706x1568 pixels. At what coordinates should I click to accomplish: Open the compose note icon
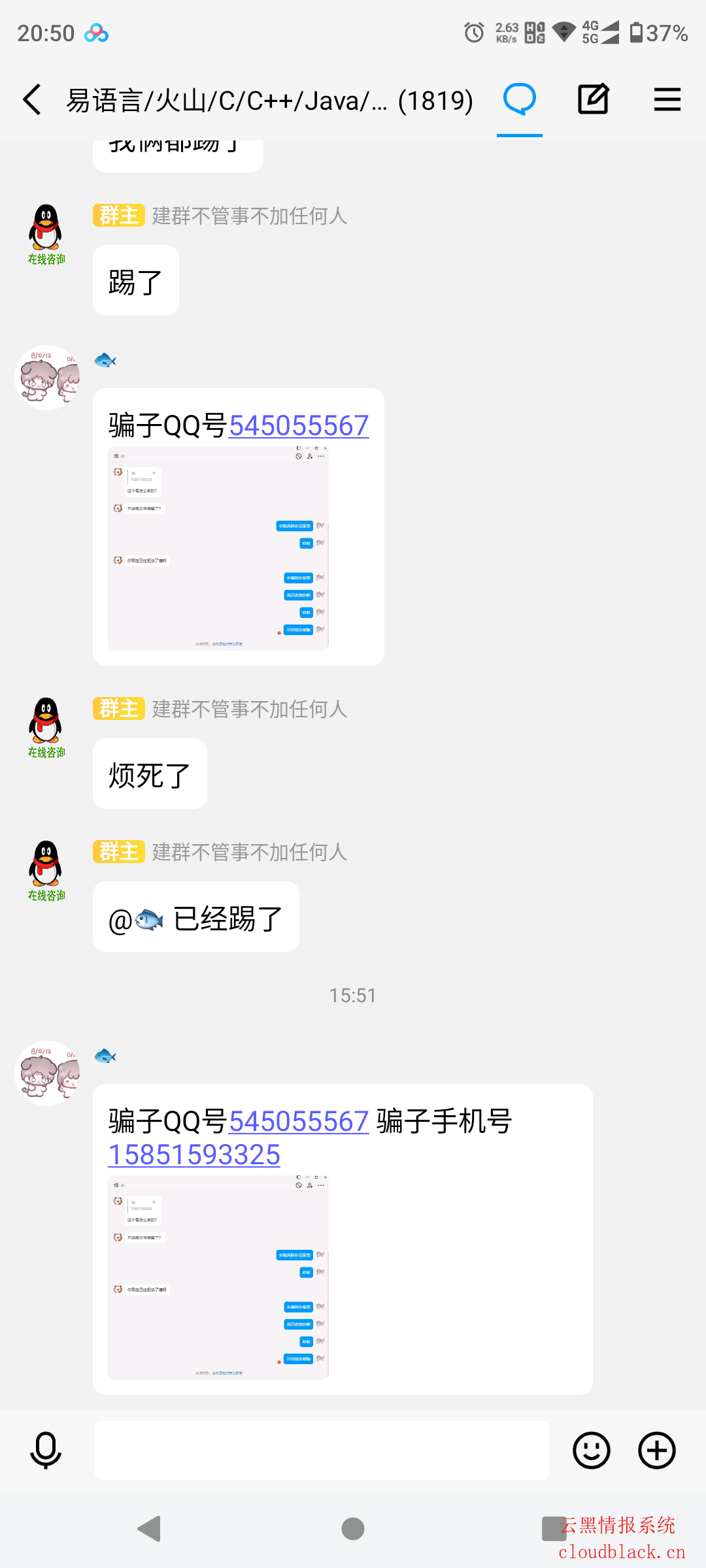point(593,100)
